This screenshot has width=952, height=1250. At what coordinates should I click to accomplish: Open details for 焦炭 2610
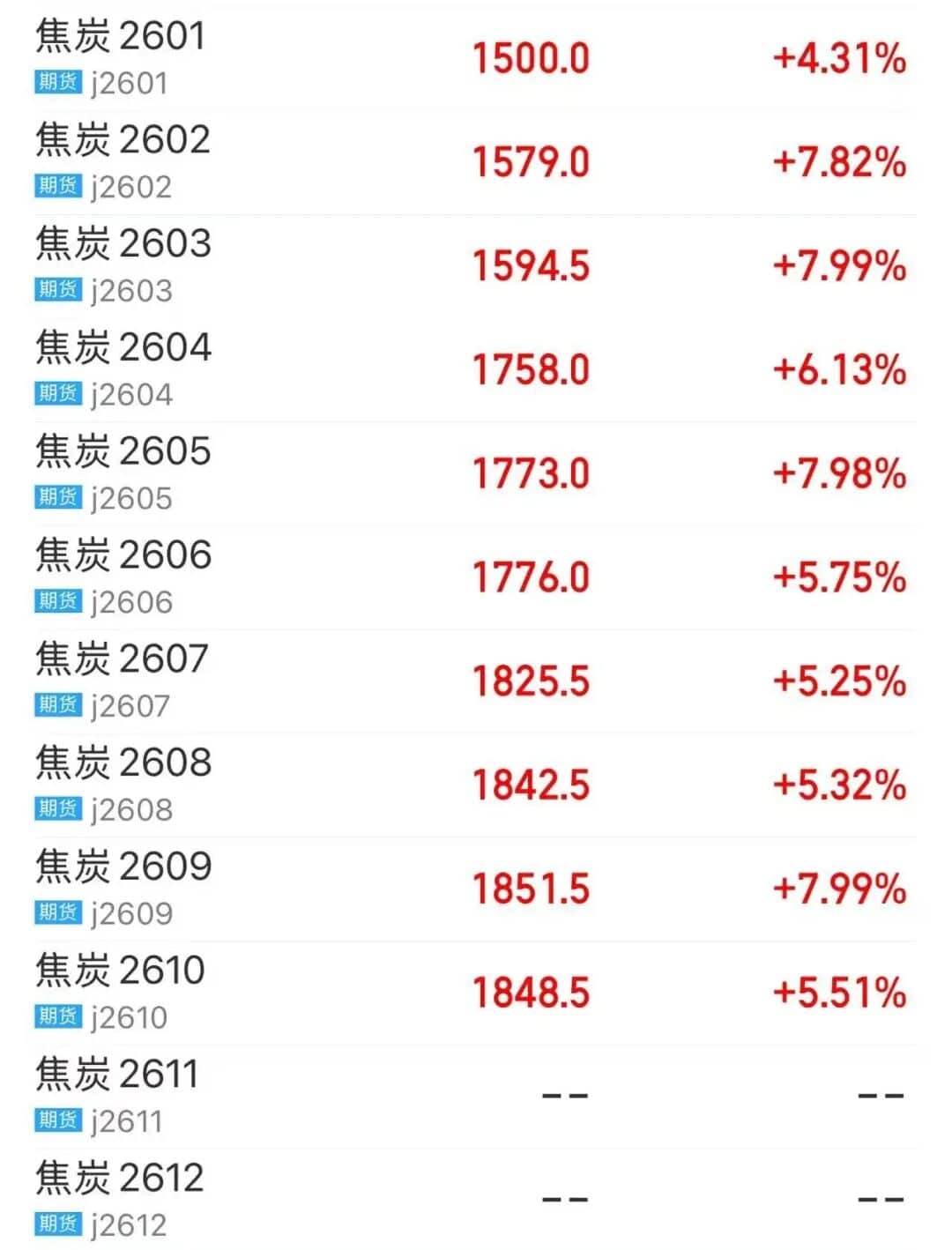click(x=121, y=993)
